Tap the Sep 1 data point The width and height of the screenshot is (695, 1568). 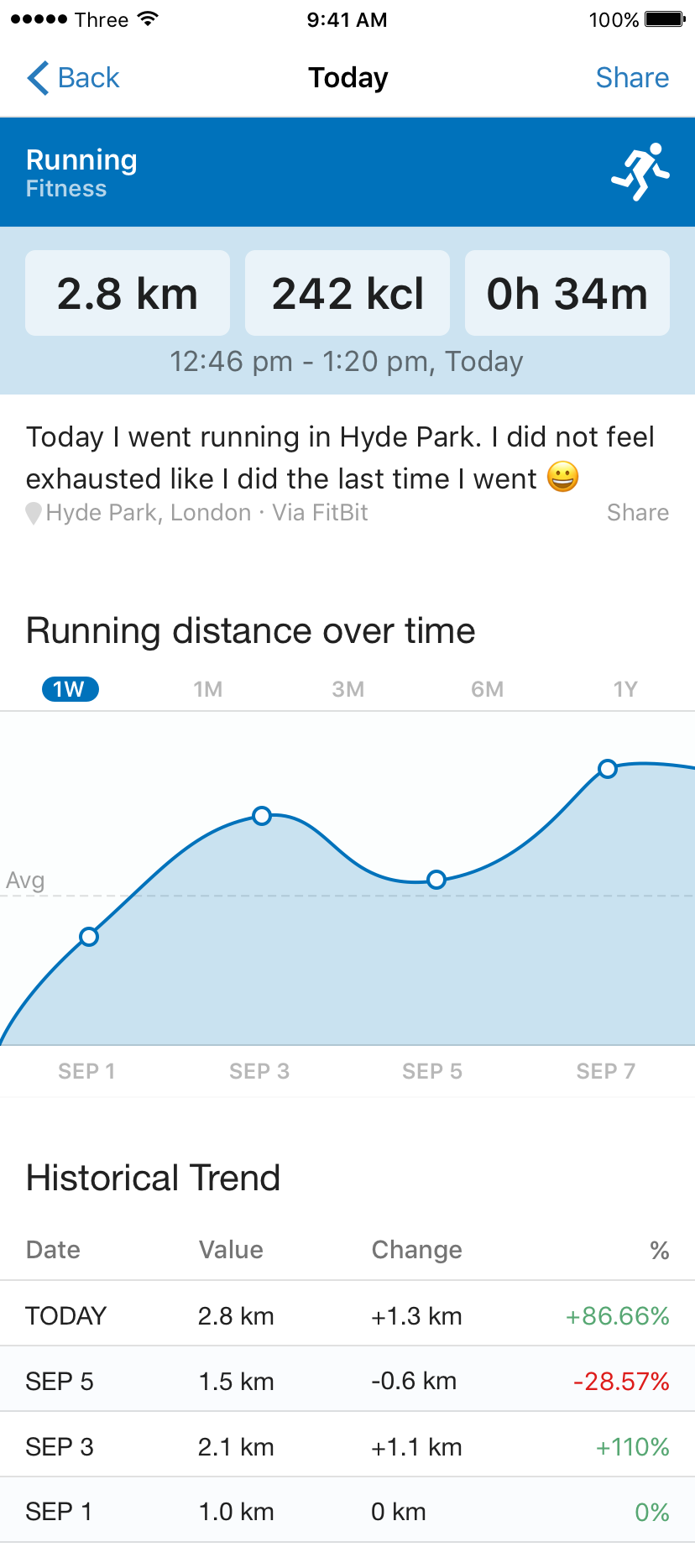point(89,937)
